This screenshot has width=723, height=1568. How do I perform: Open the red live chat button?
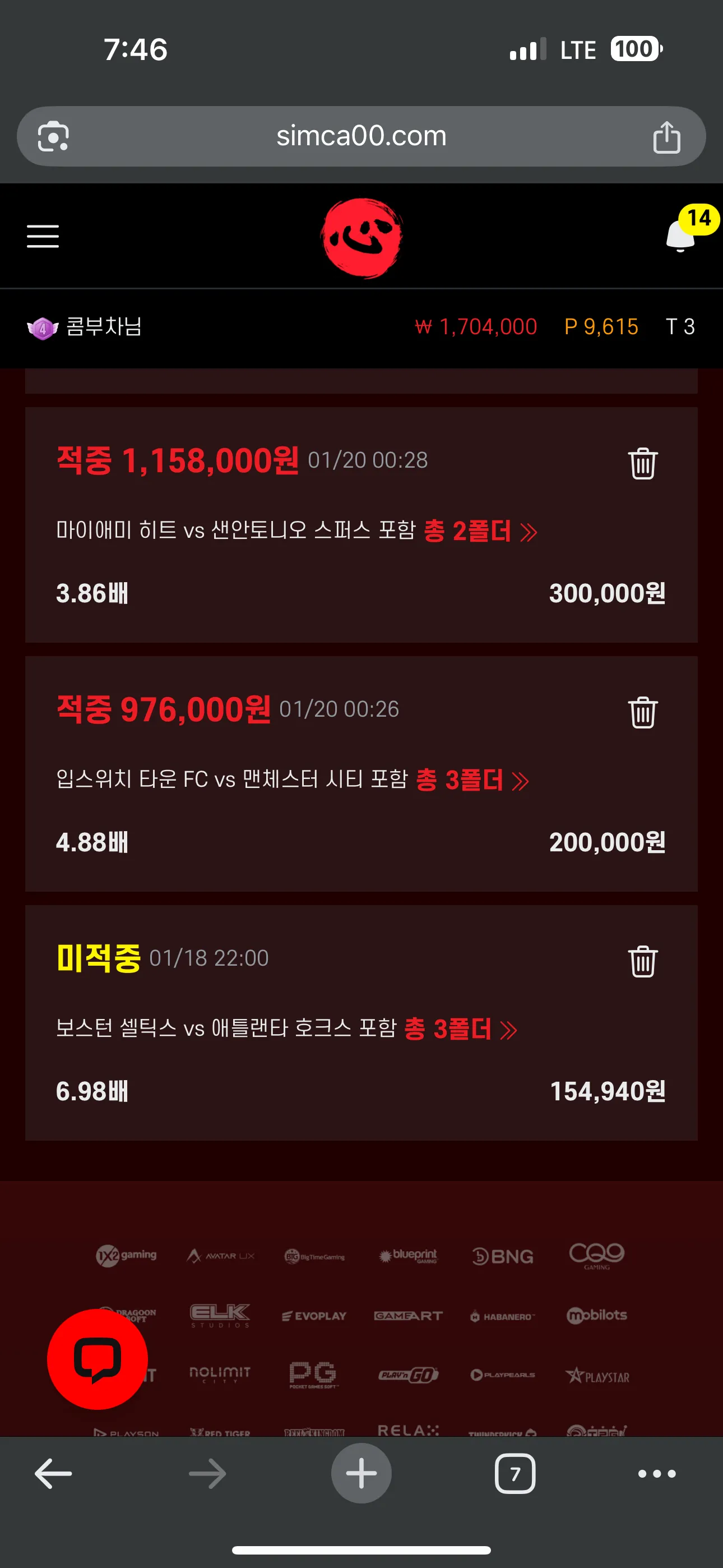(98, 1359)
